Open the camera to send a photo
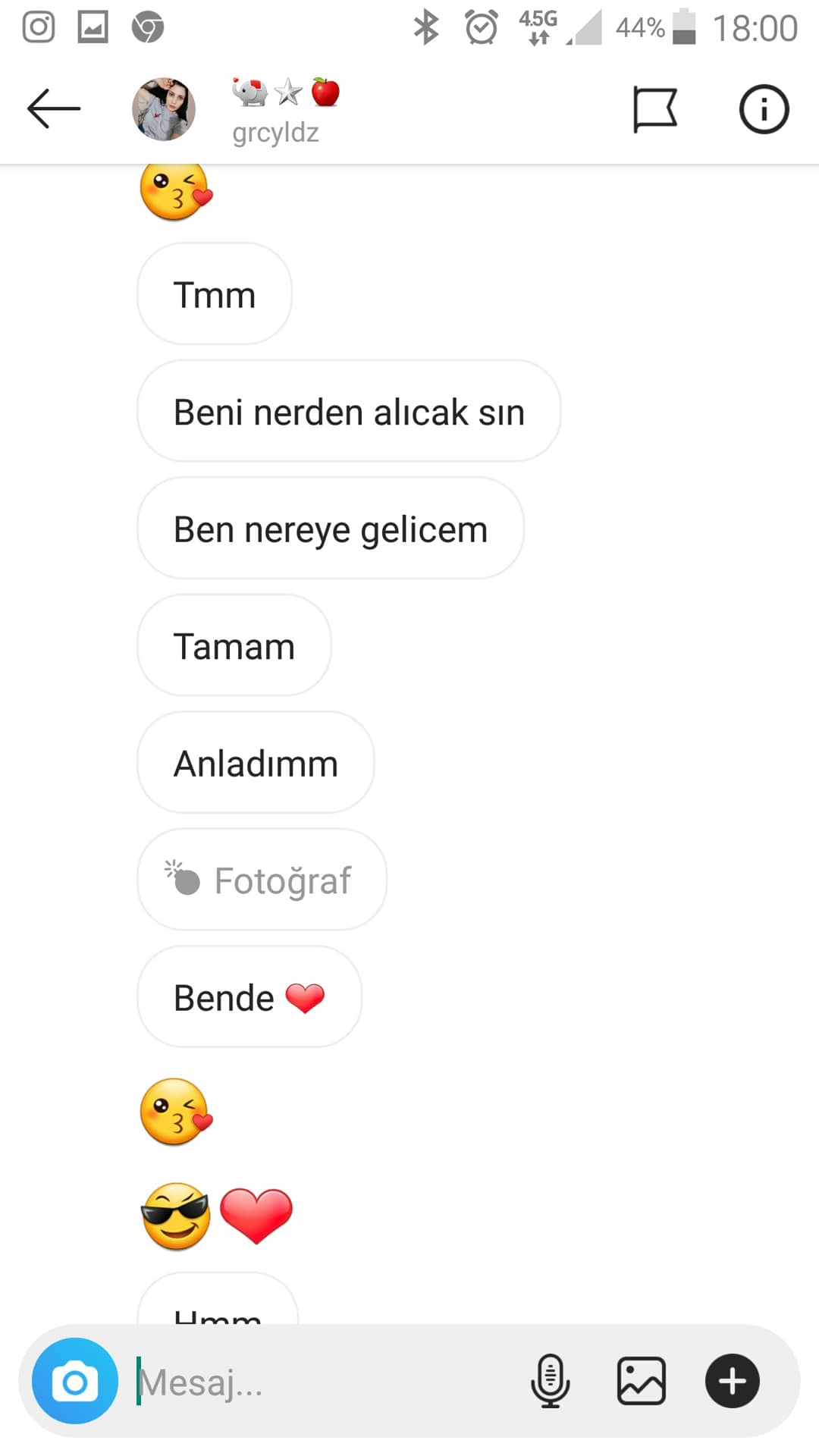Viewport: 819px width, 1456px height. 74,1381
